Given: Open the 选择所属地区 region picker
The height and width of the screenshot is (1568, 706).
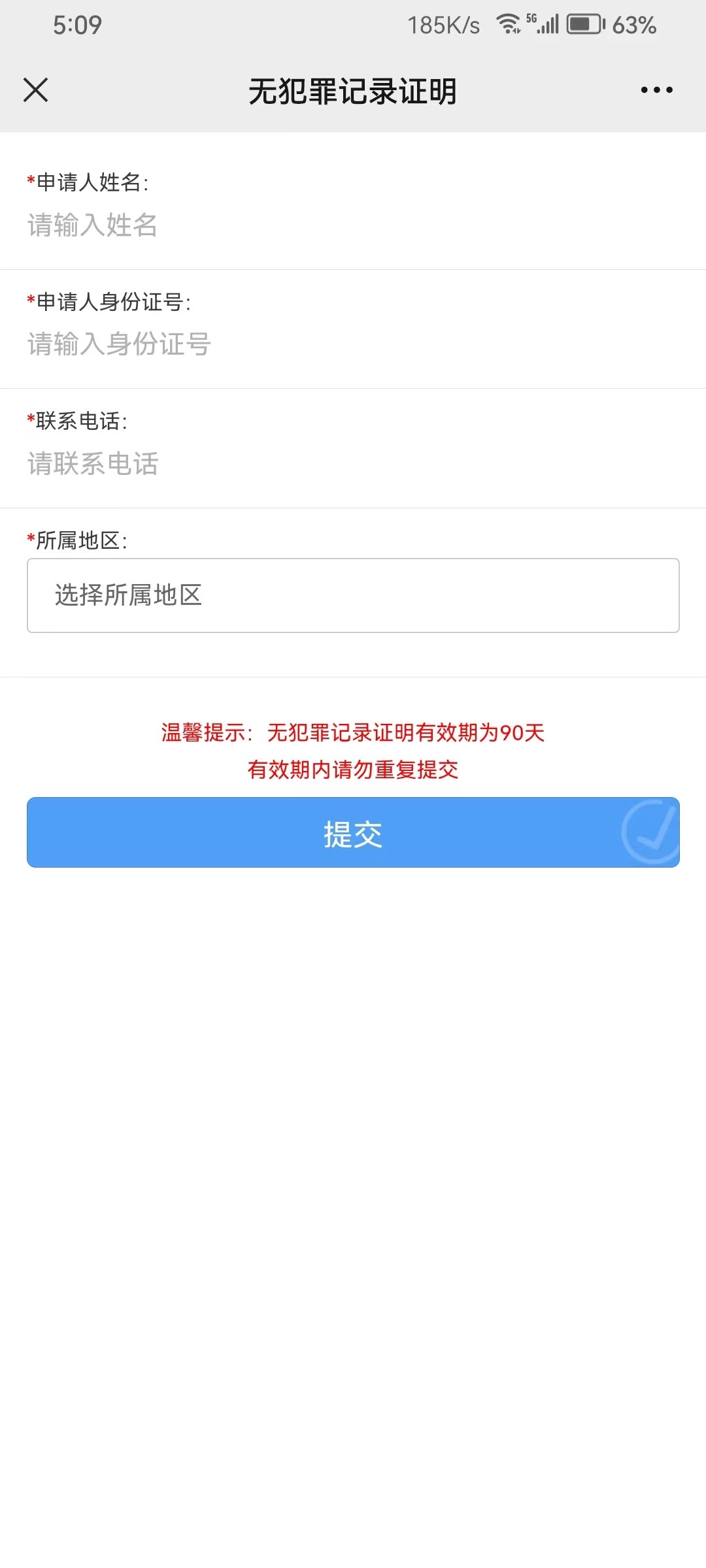Looking at the screenshot, I should (x=353, y=595).
